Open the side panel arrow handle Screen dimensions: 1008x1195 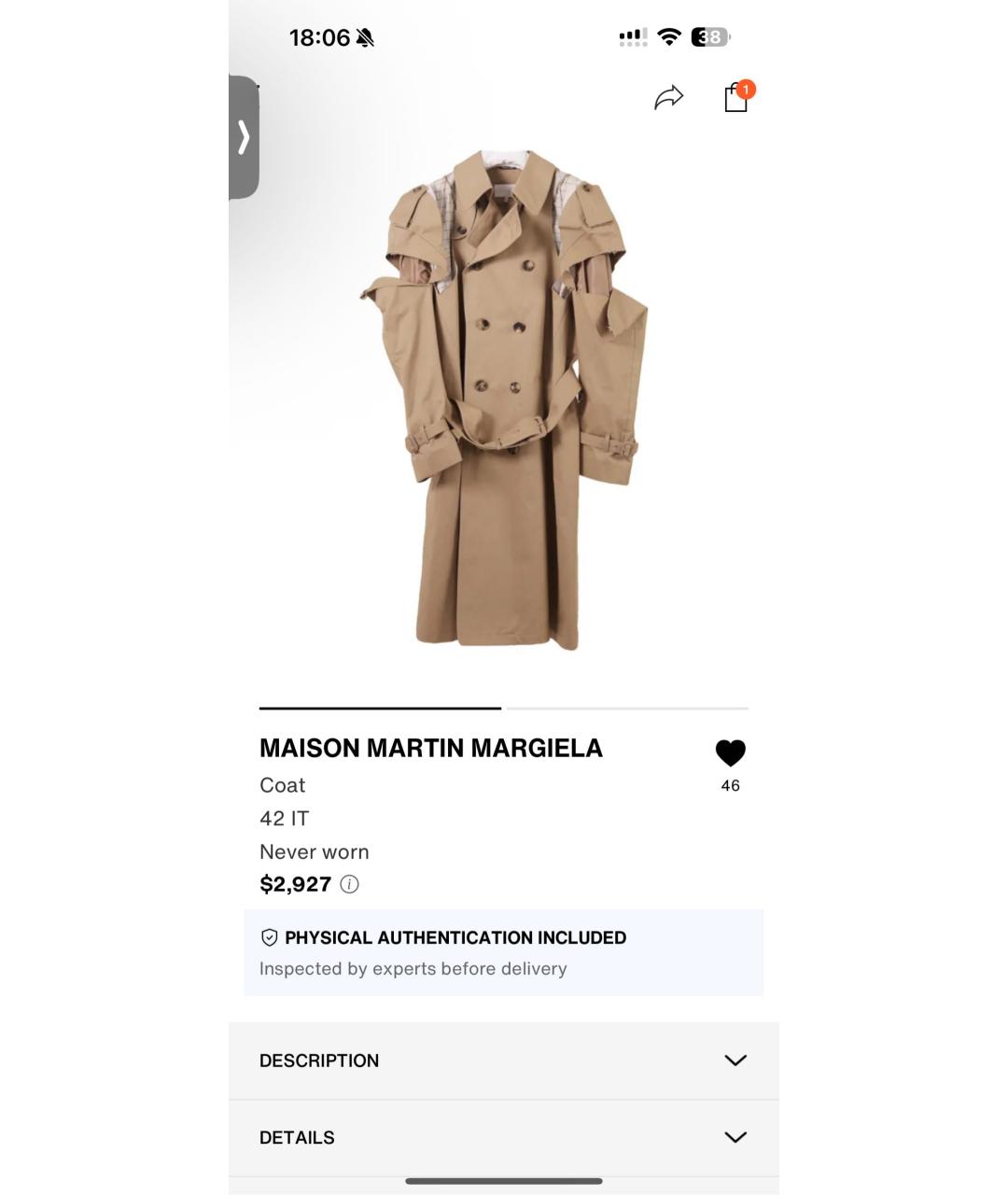[x=244, y=137]
